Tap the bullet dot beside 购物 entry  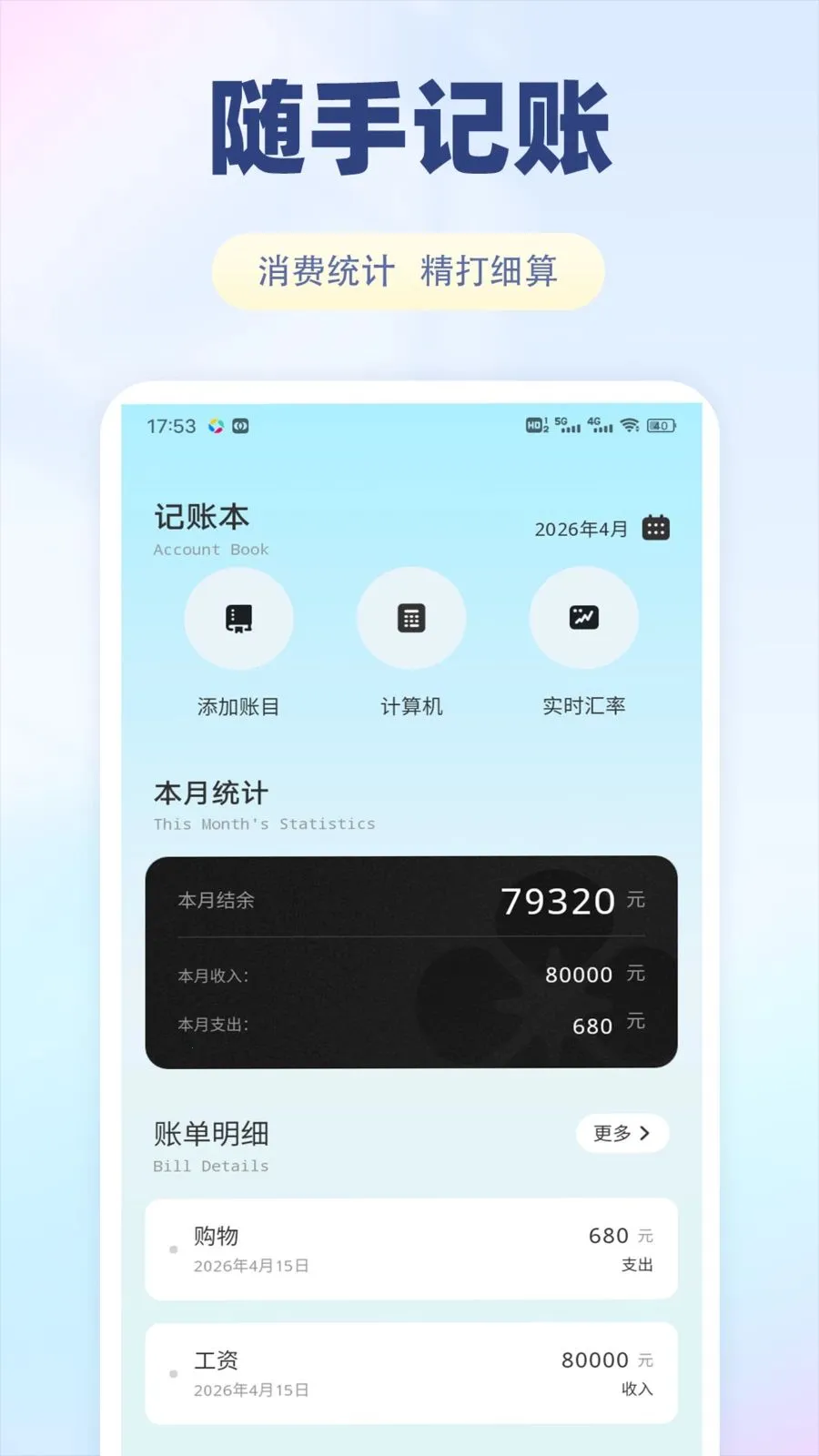[x=173, y=1249]
